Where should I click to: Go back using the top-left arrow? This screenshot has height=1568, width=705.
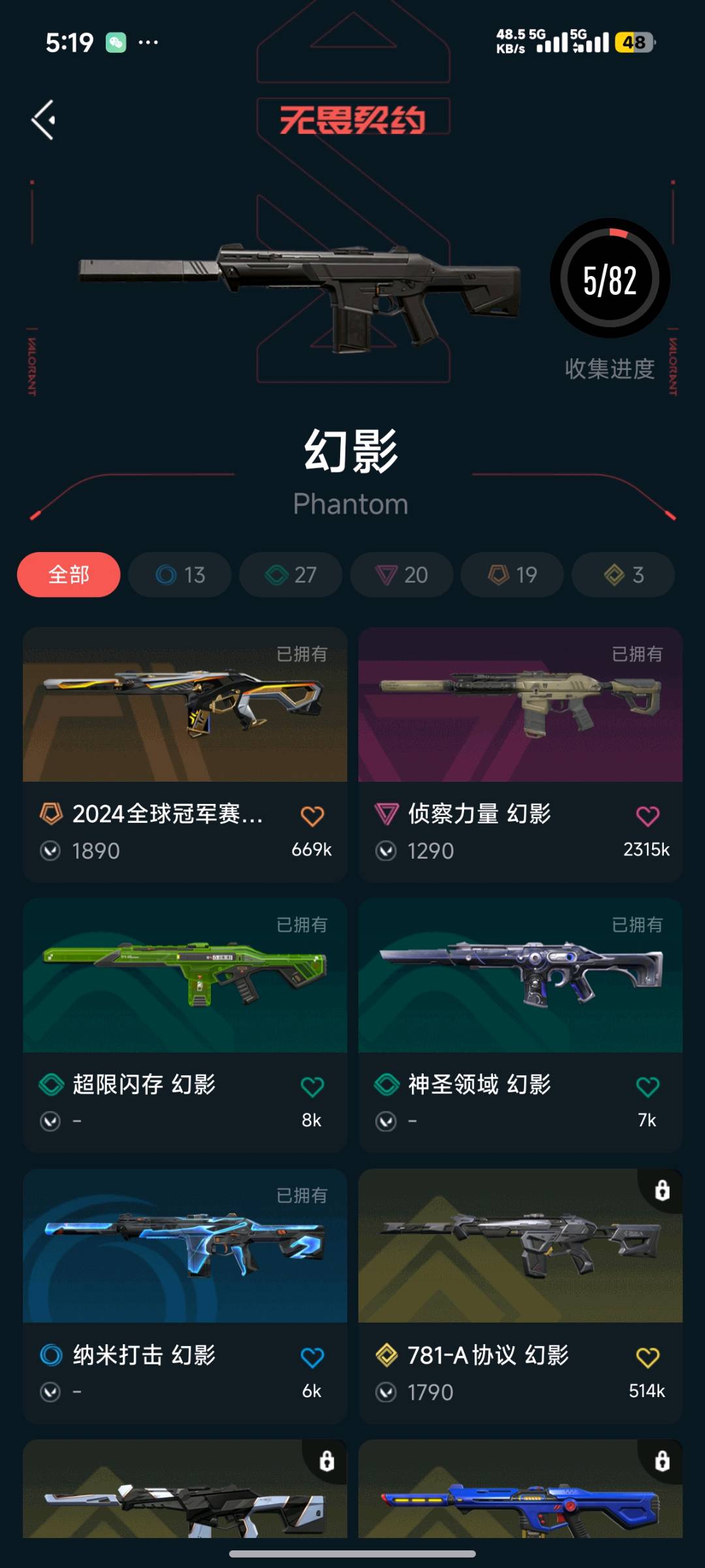44,120
